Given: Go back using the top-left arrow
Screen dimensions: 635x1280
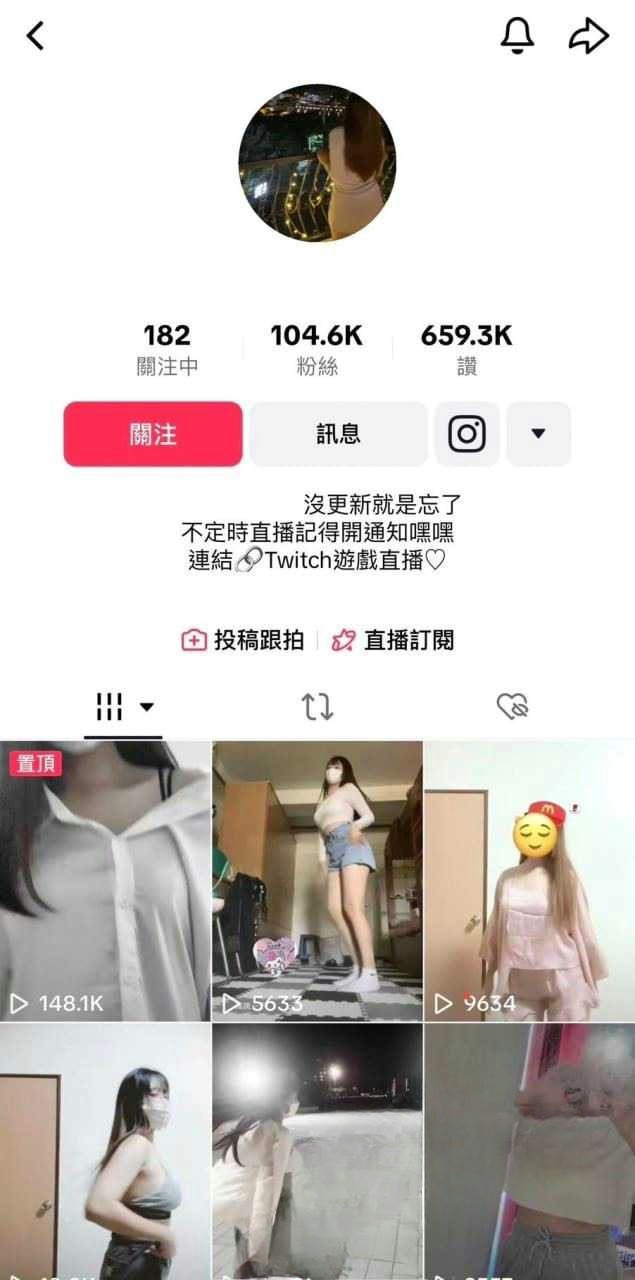Looking at the screenshot, I should click(x=35, y=37).
